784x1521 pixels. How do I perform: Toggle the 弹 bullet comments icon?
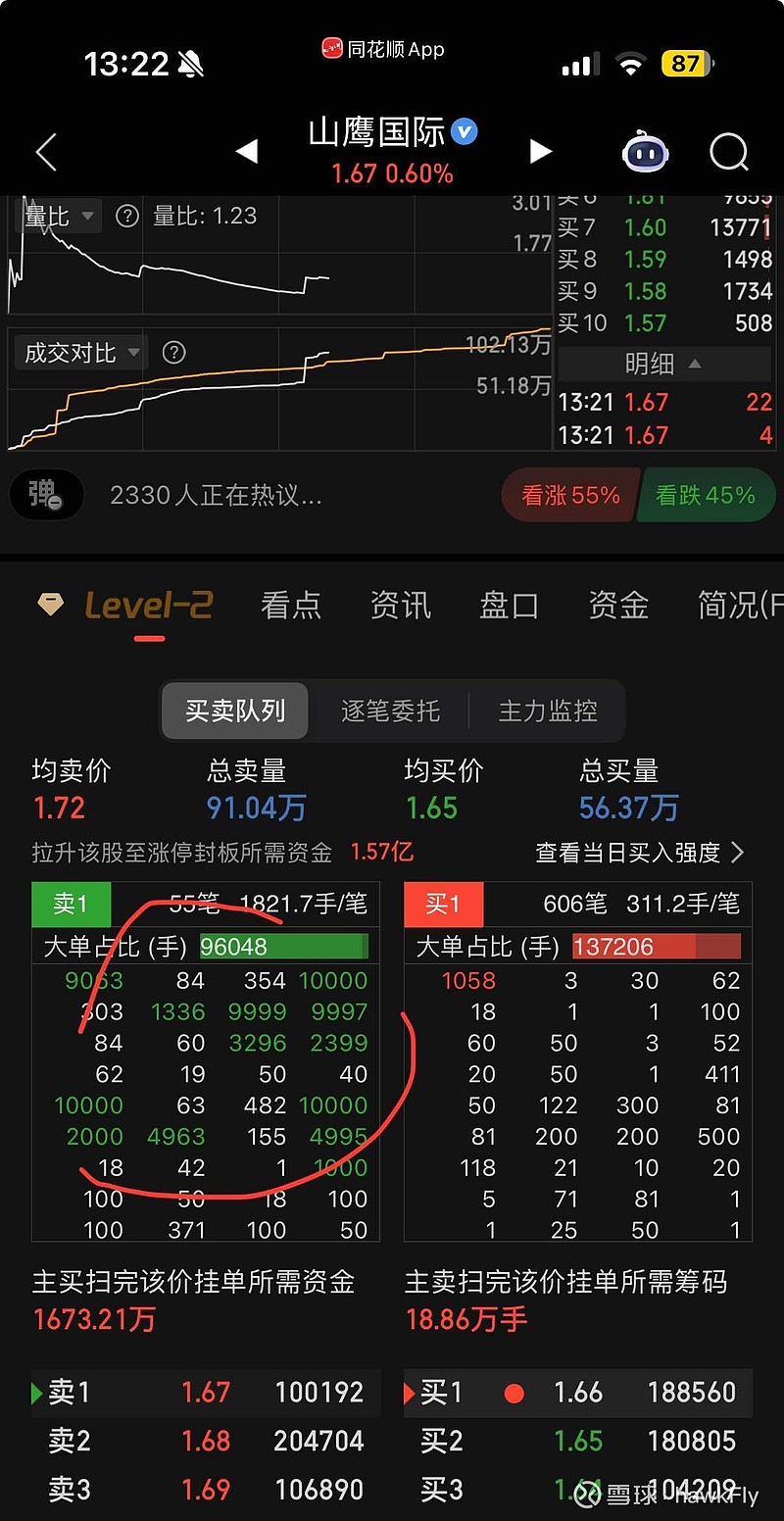pos(44,495)
